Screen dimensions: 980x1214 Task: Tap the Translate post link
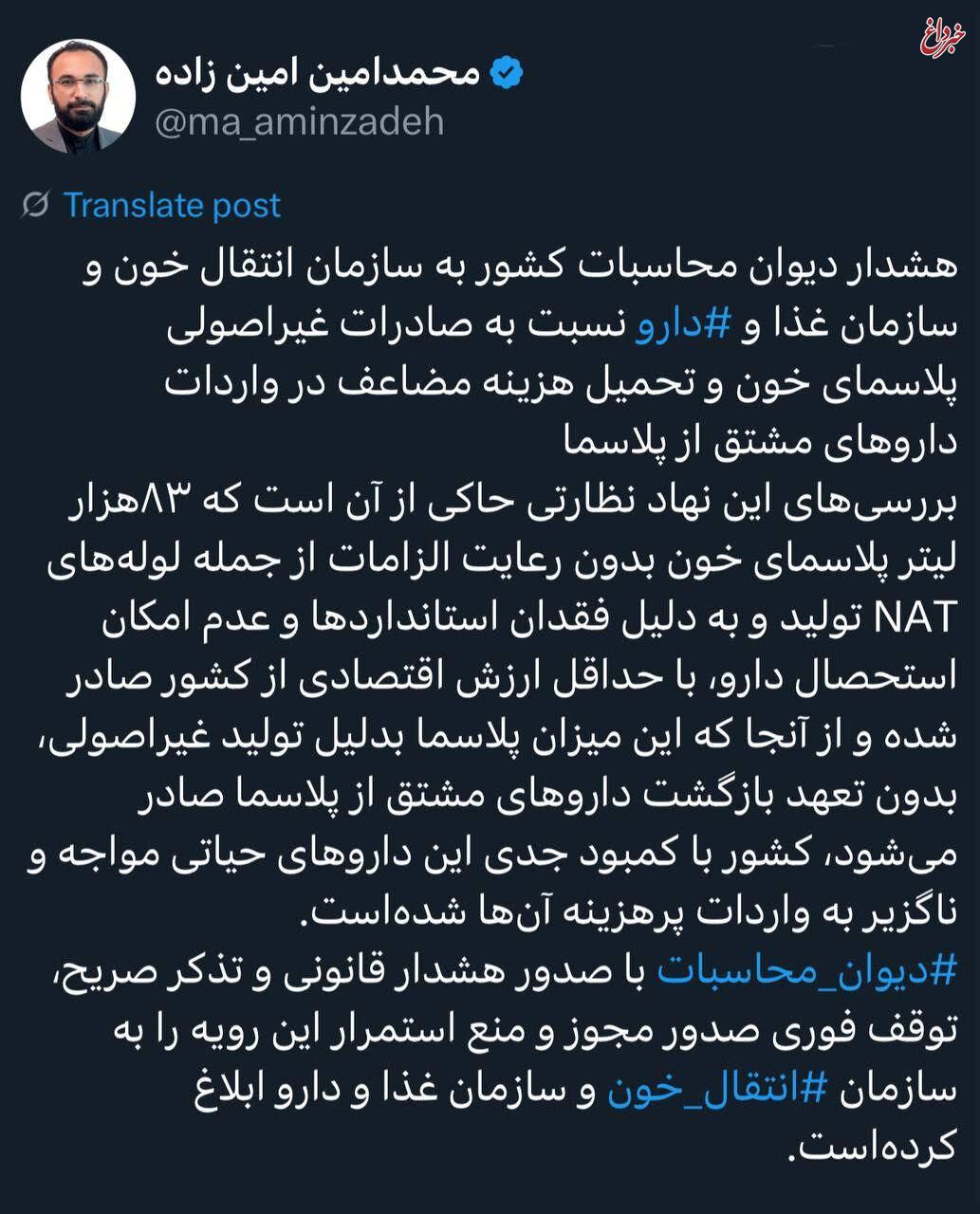point(172,205)
